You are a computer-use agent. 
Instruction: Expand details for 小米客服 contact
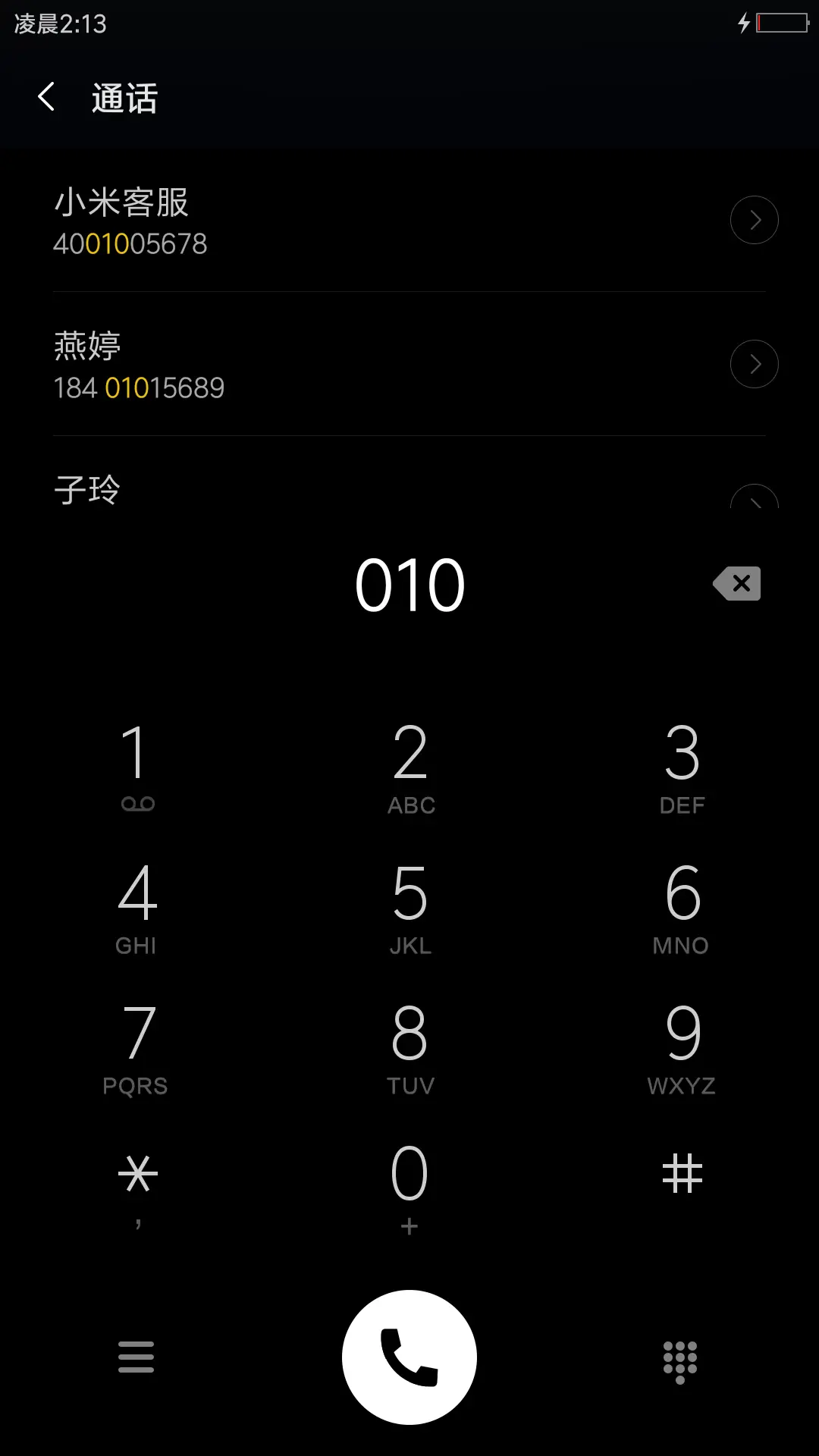point(755,220)
